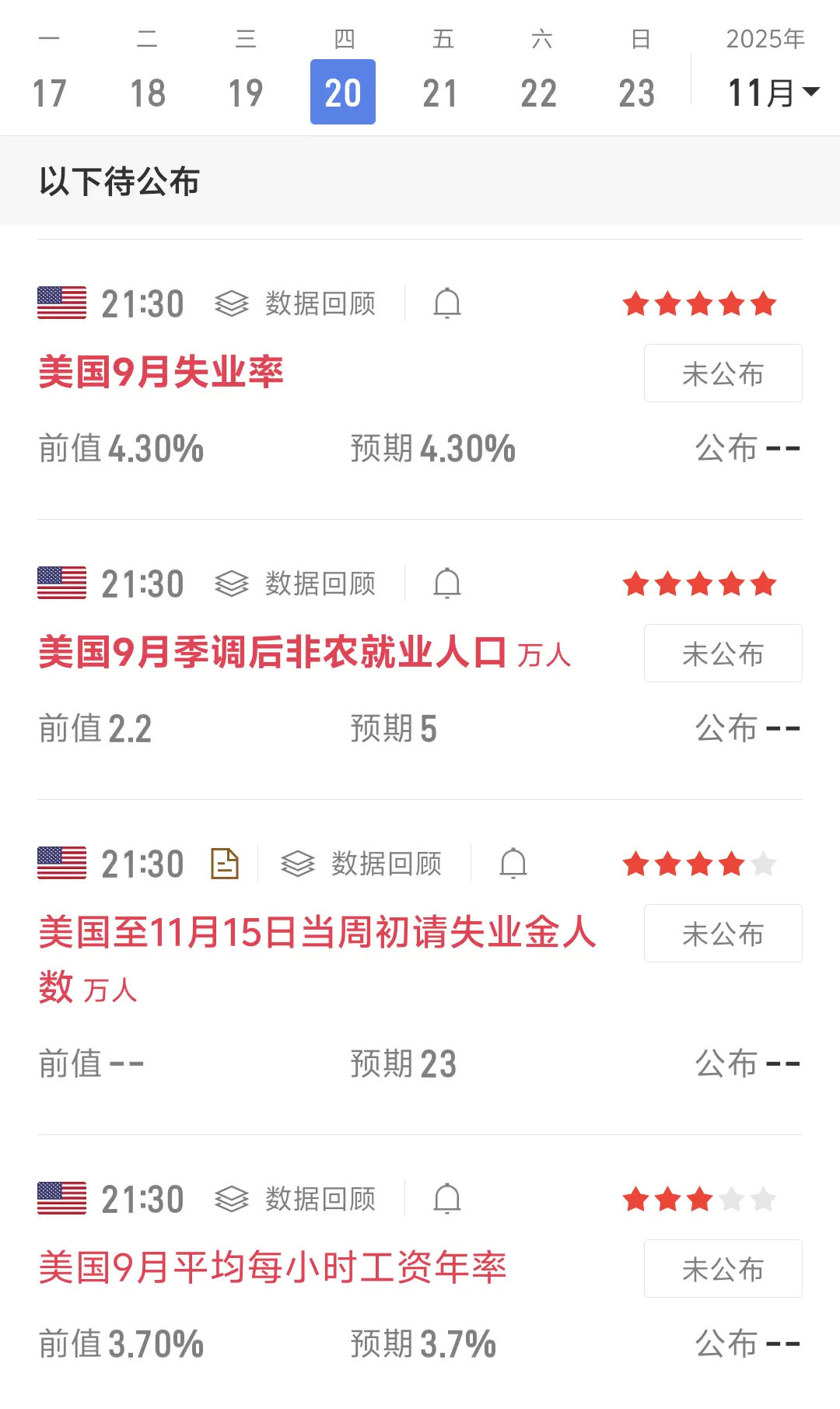Image resolution: width=840 pixels, height=1409 pixels.
Task: Open the 11月 month dropdown
Action: [x=772, y=93]
